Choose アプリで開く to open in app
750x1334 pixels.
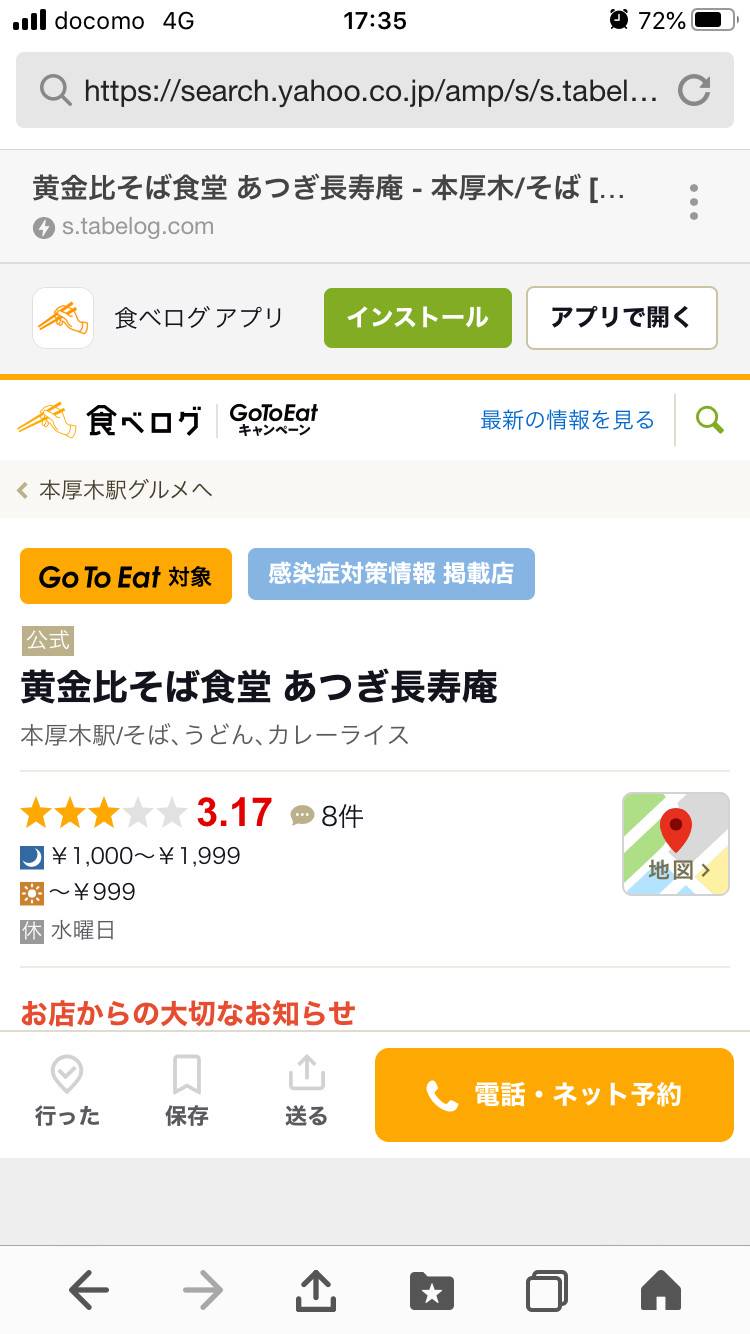[x=621, y=318]
